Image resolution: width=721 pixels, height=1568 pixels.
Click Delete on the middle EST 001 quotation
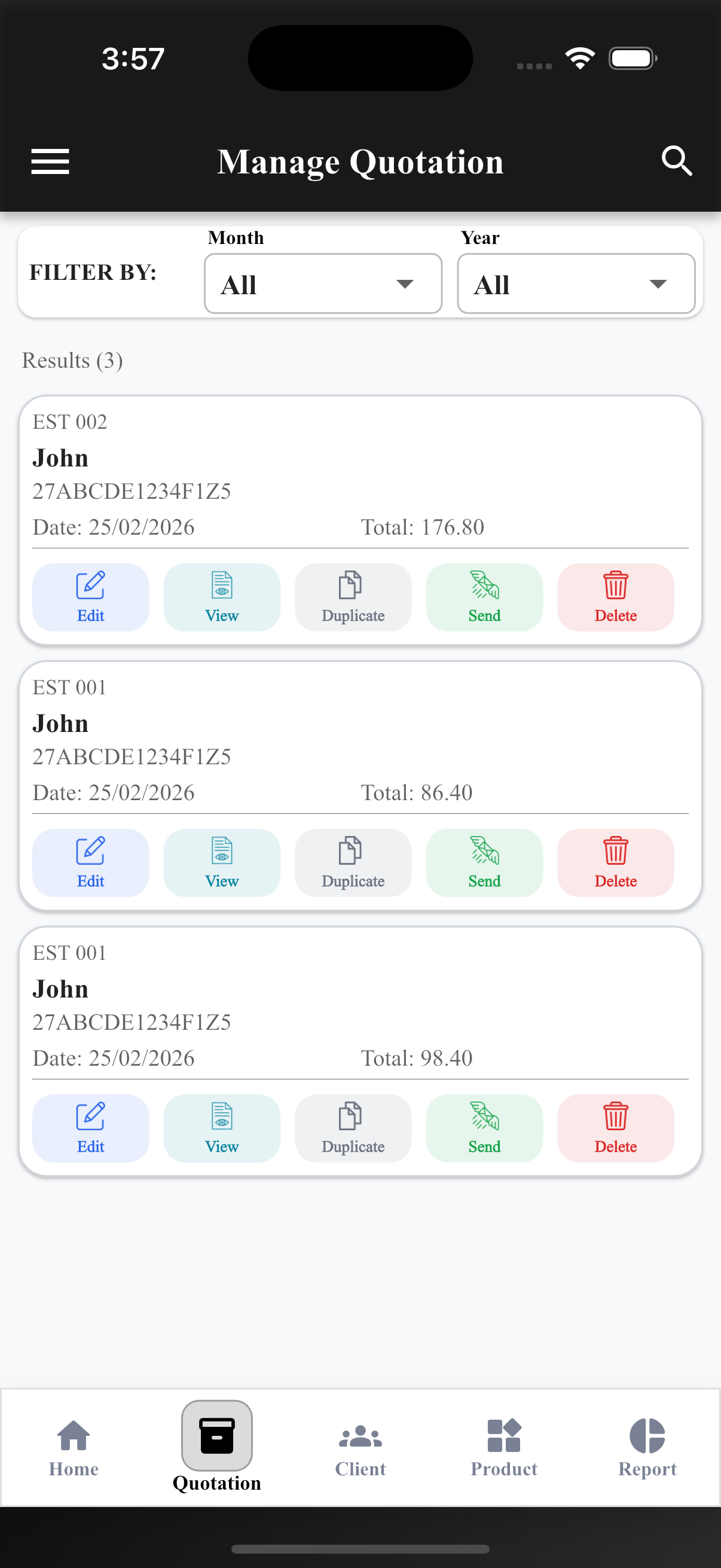tap(616, 863)
